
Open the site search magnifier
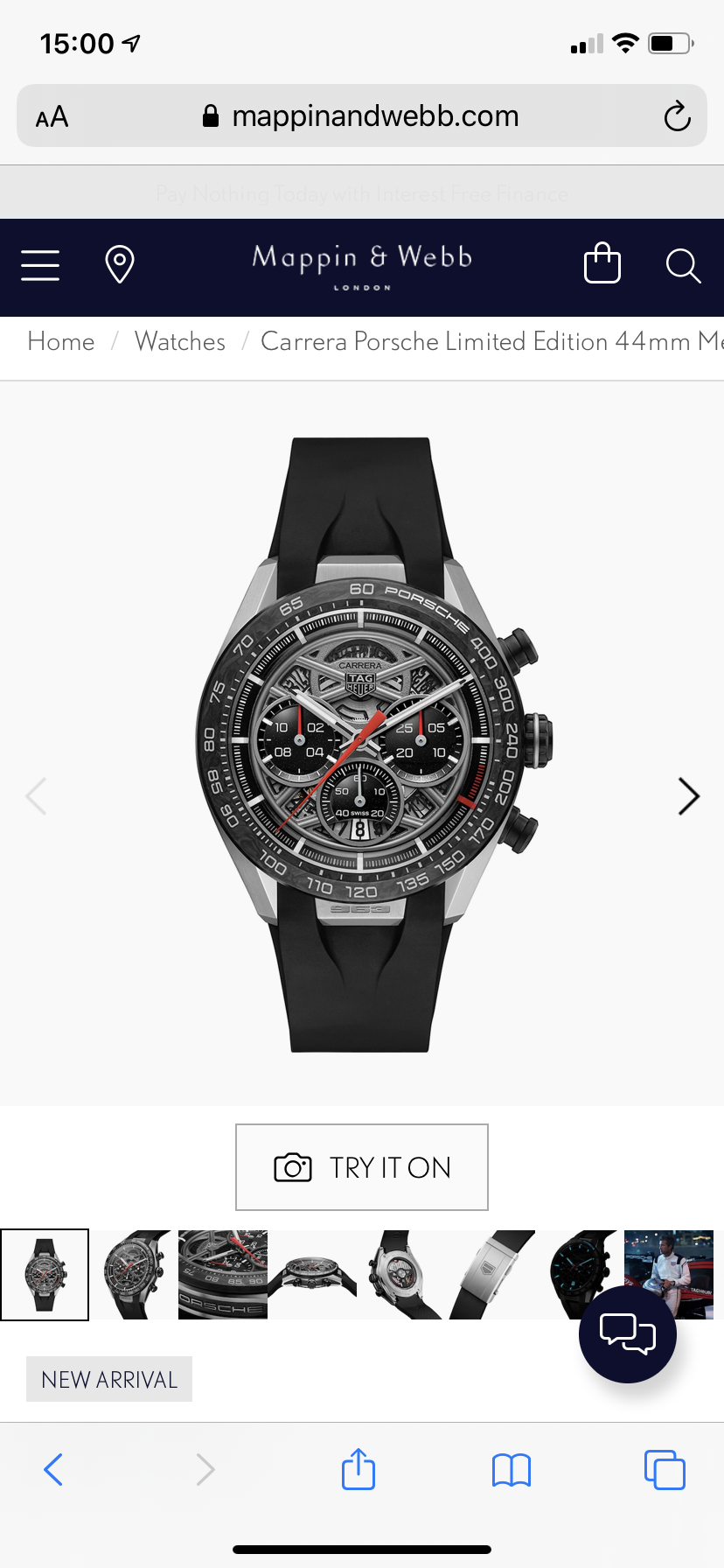[x=683, y=265]
